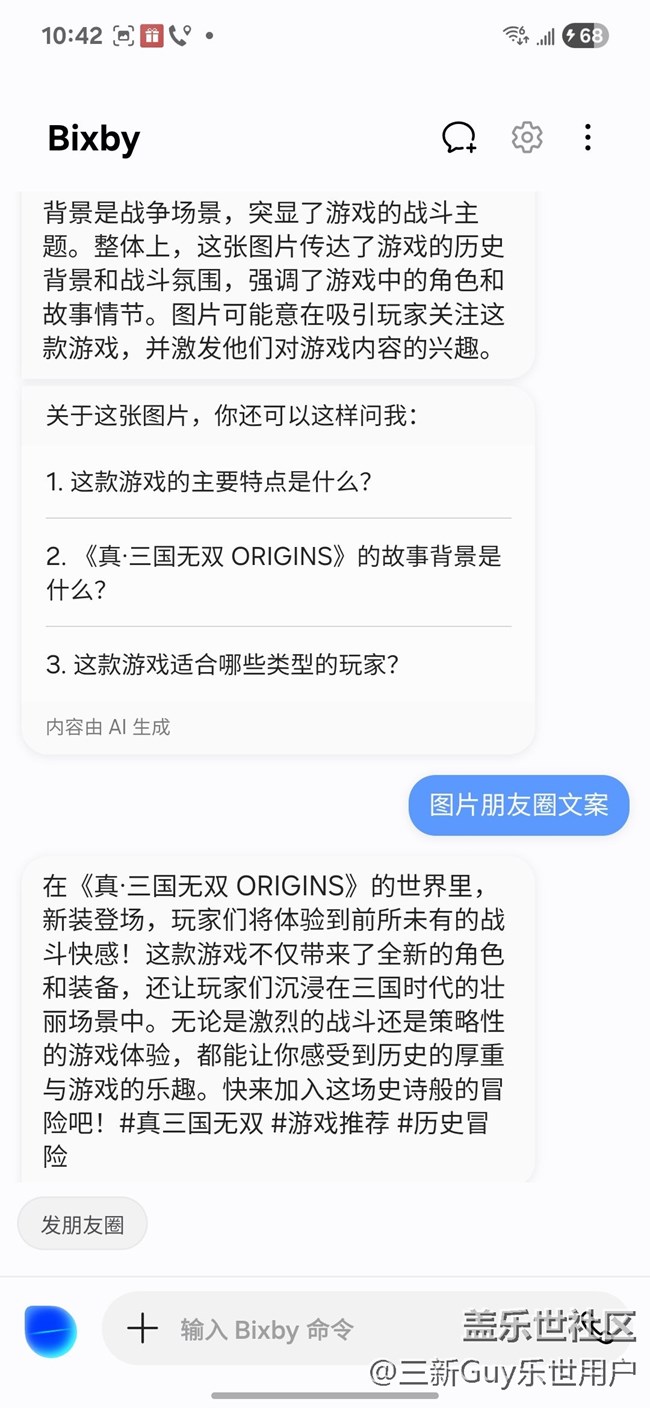Image resolution: width=650 pixels, height=1408 pixels.
Task: Open the three-dot overflow menu
Action: (x=588, y=137)
